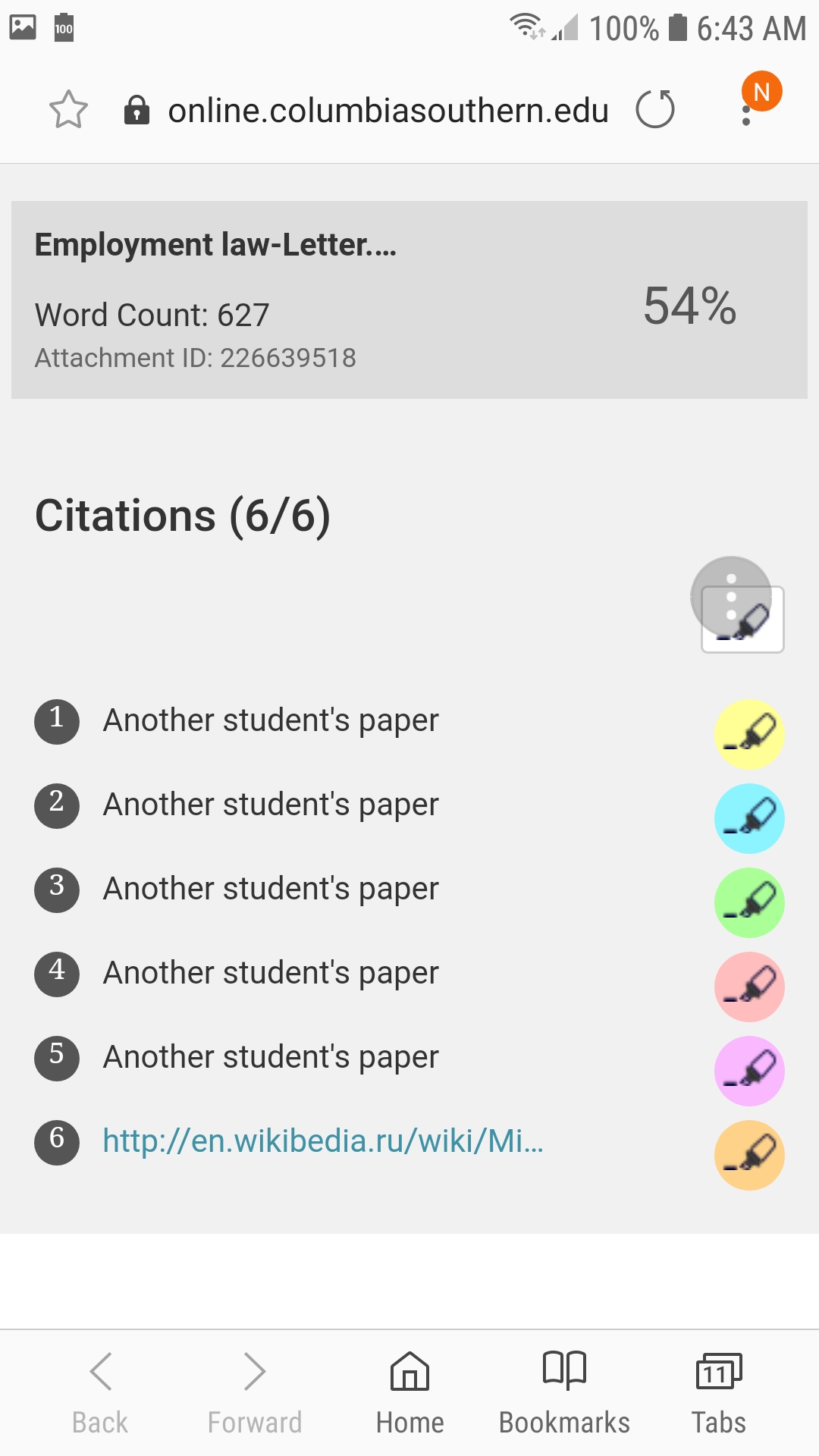Tap the address bar URL

[388, 111]
